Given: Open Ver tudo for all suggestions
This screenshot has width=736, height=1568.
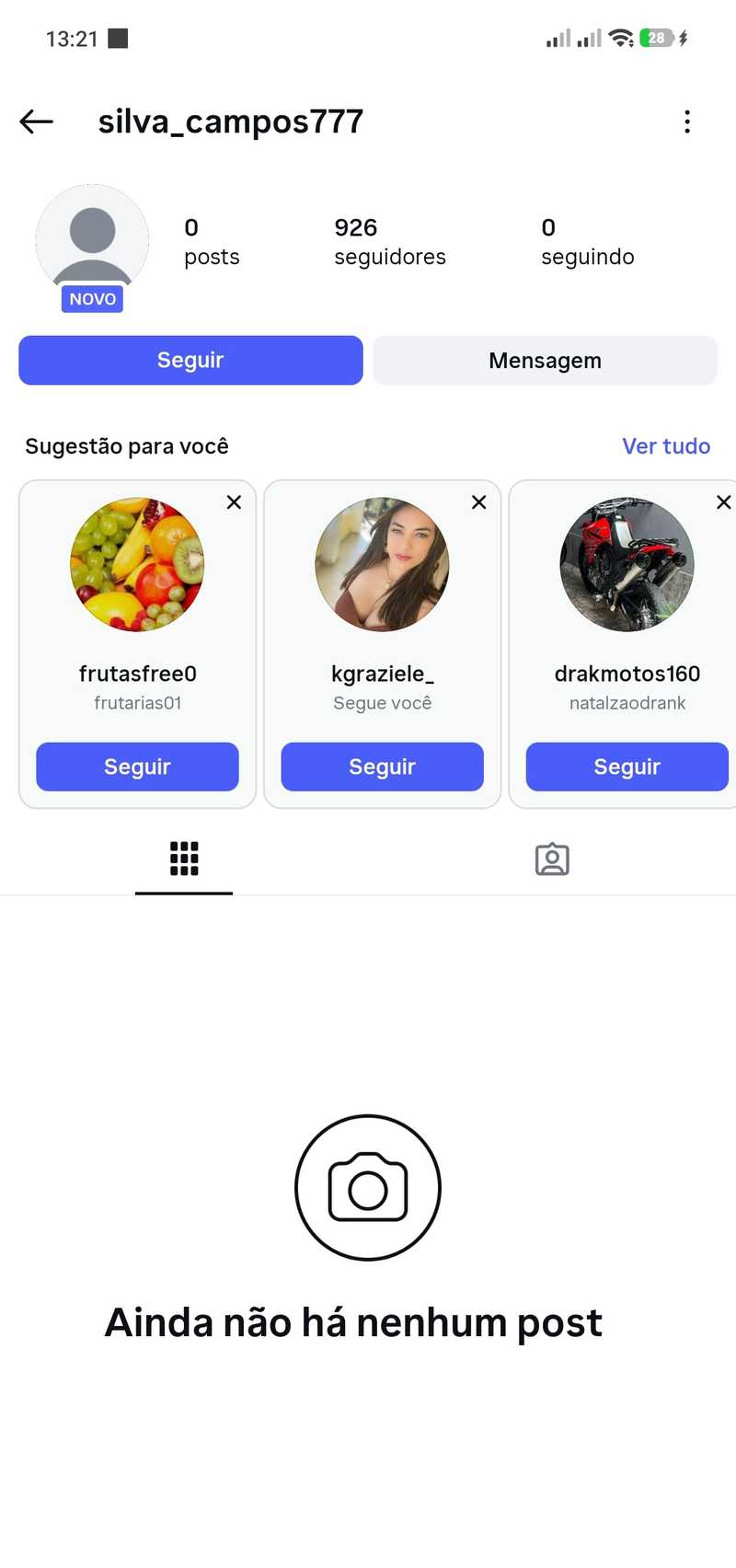Looking at the screenshot, I should (x=666, y=445).
